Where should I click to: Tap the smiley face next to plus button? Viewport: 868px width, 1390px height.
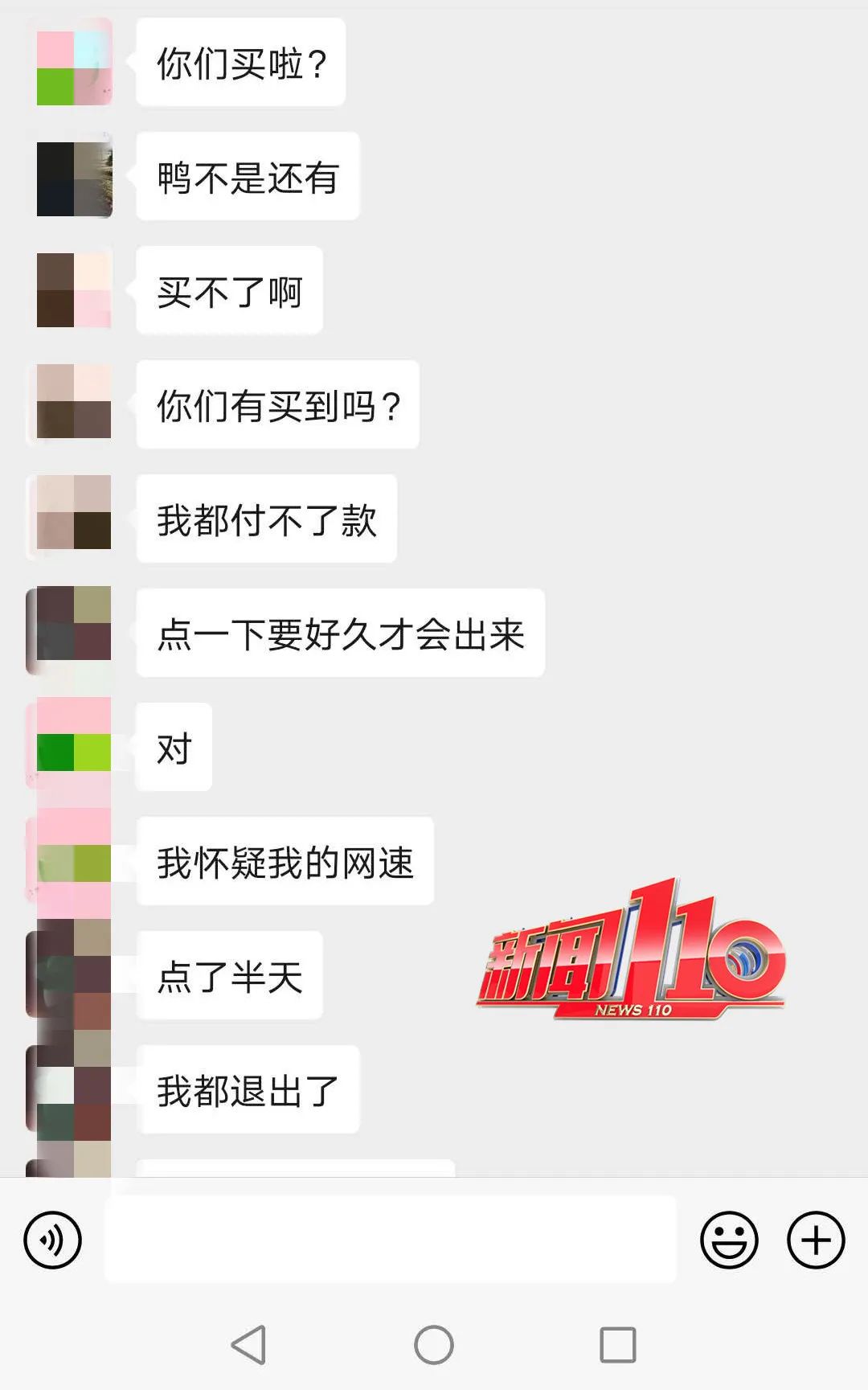728,1240
